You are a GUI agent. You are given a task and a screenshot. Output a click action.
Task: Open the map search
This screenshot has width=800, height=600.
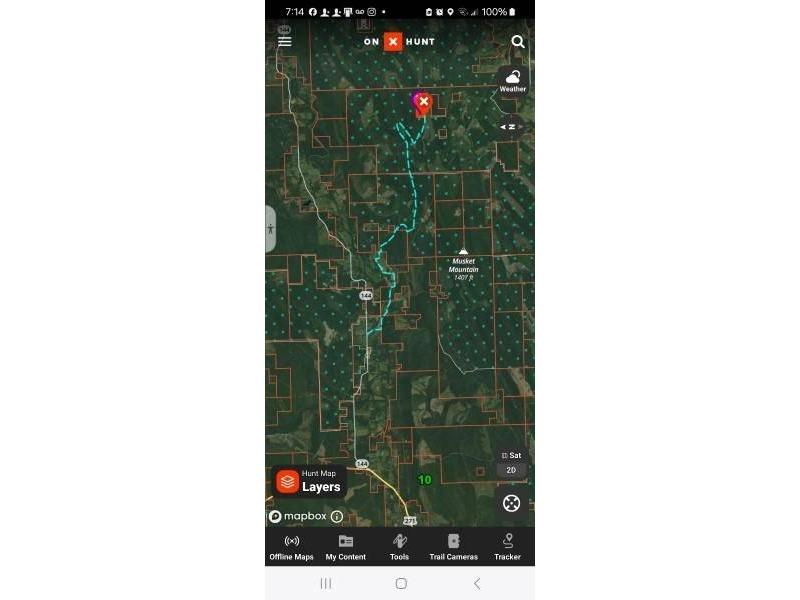tap(518, 42)
